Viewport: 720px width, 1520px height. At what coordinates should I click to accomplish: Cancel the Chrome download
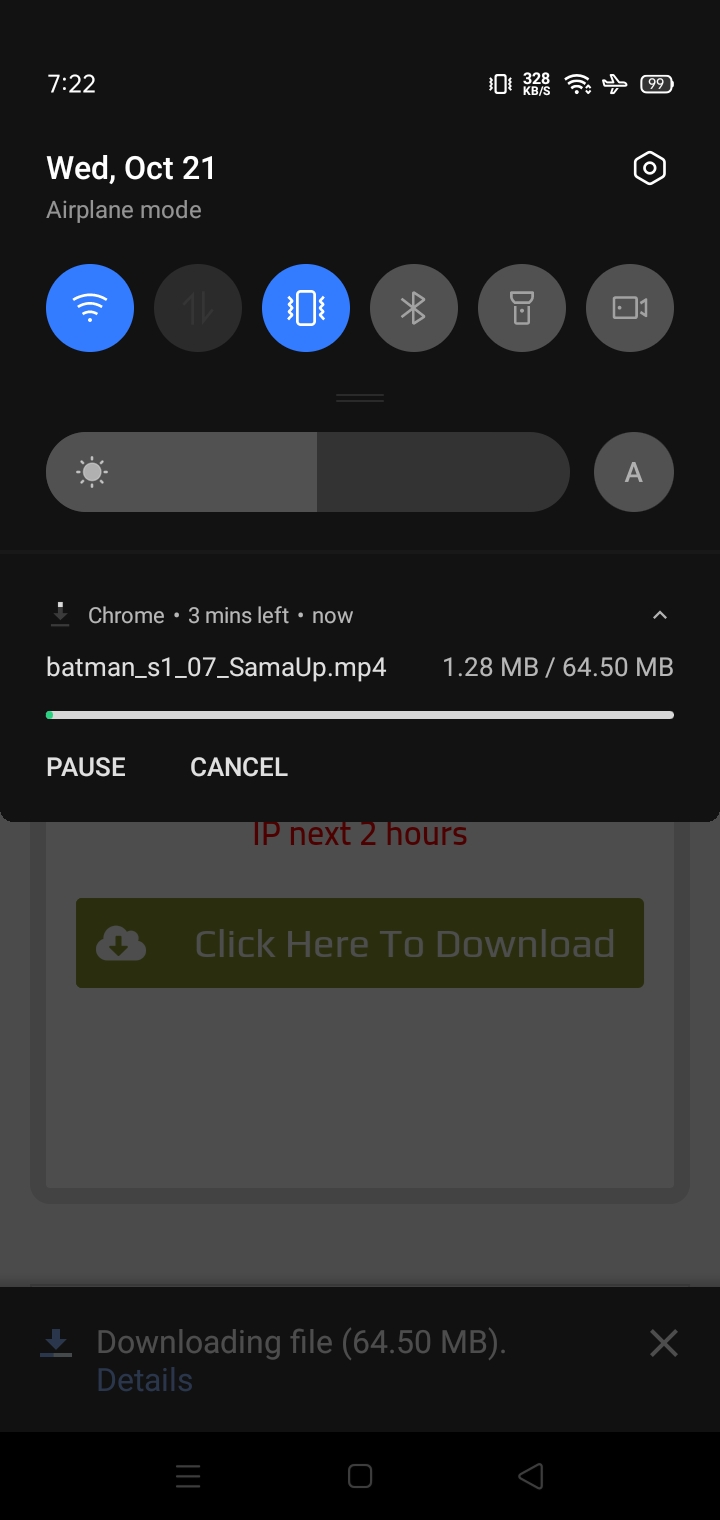[x=239, y=767]
